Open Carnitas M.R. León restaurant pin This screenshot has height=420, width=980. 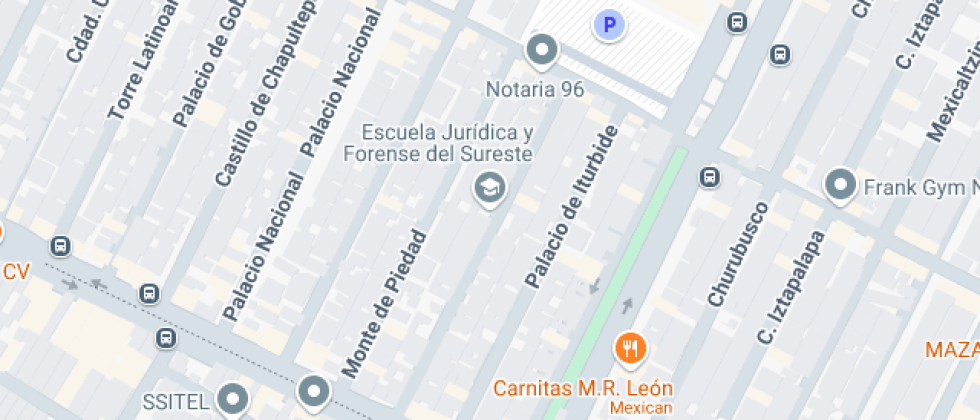point(630,349)
